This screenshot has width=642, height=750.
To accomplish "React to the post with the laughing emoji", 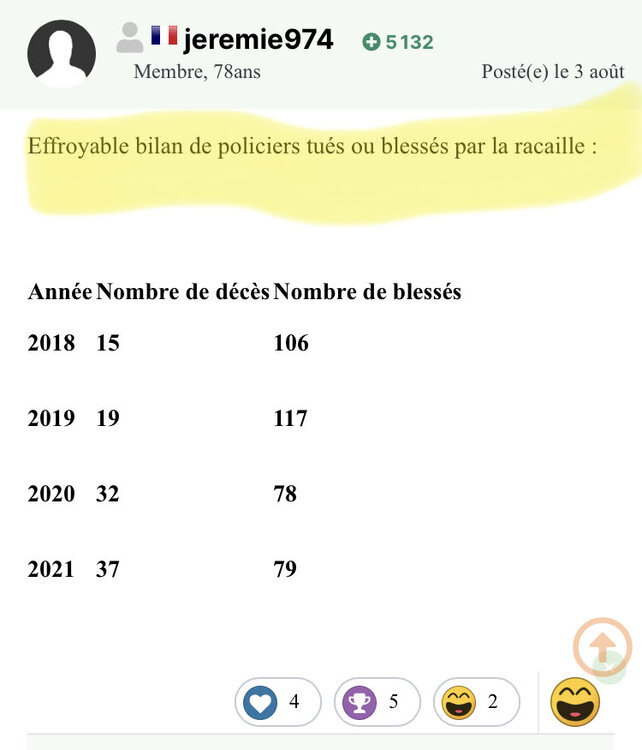I will [576, 702].
